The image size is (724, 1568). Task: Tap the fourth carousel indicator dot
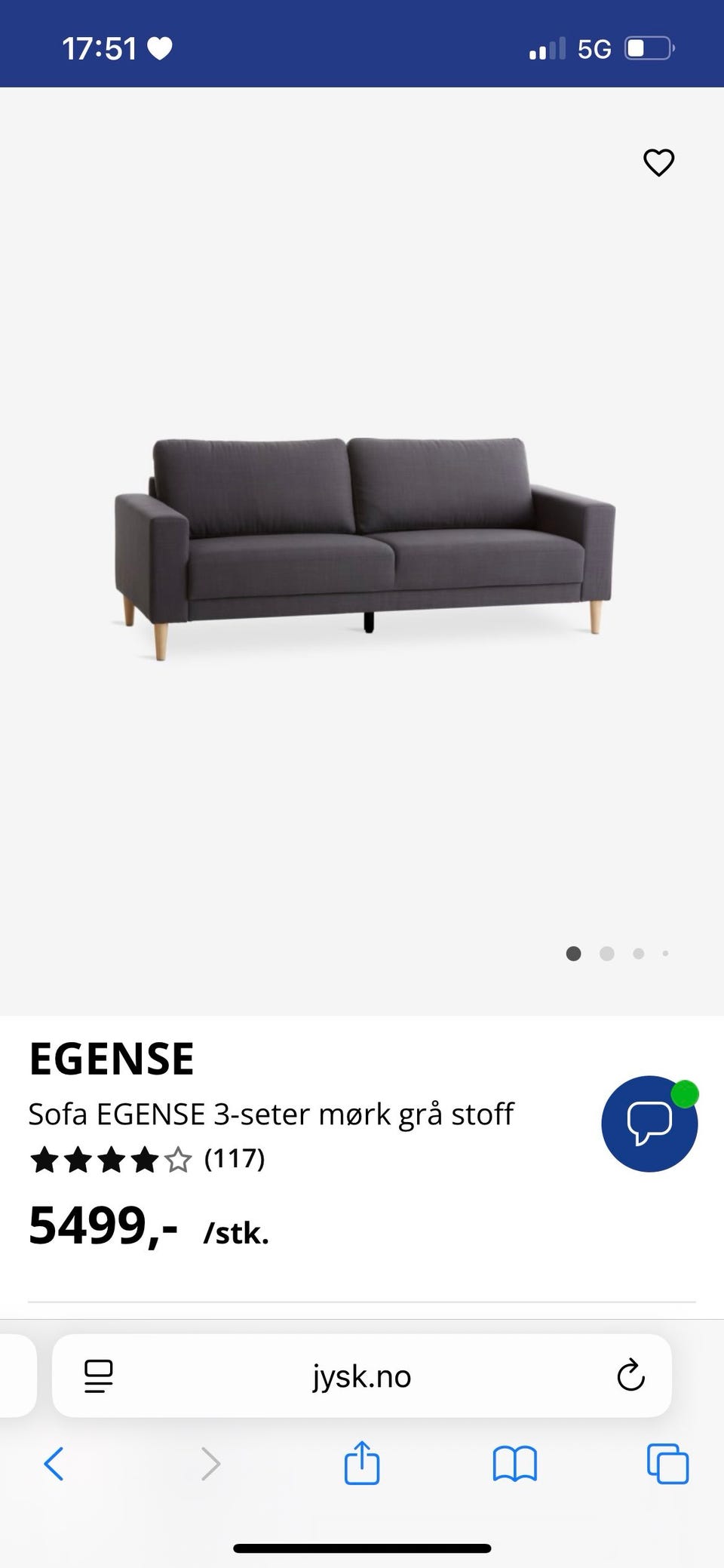tap(665, 953)
